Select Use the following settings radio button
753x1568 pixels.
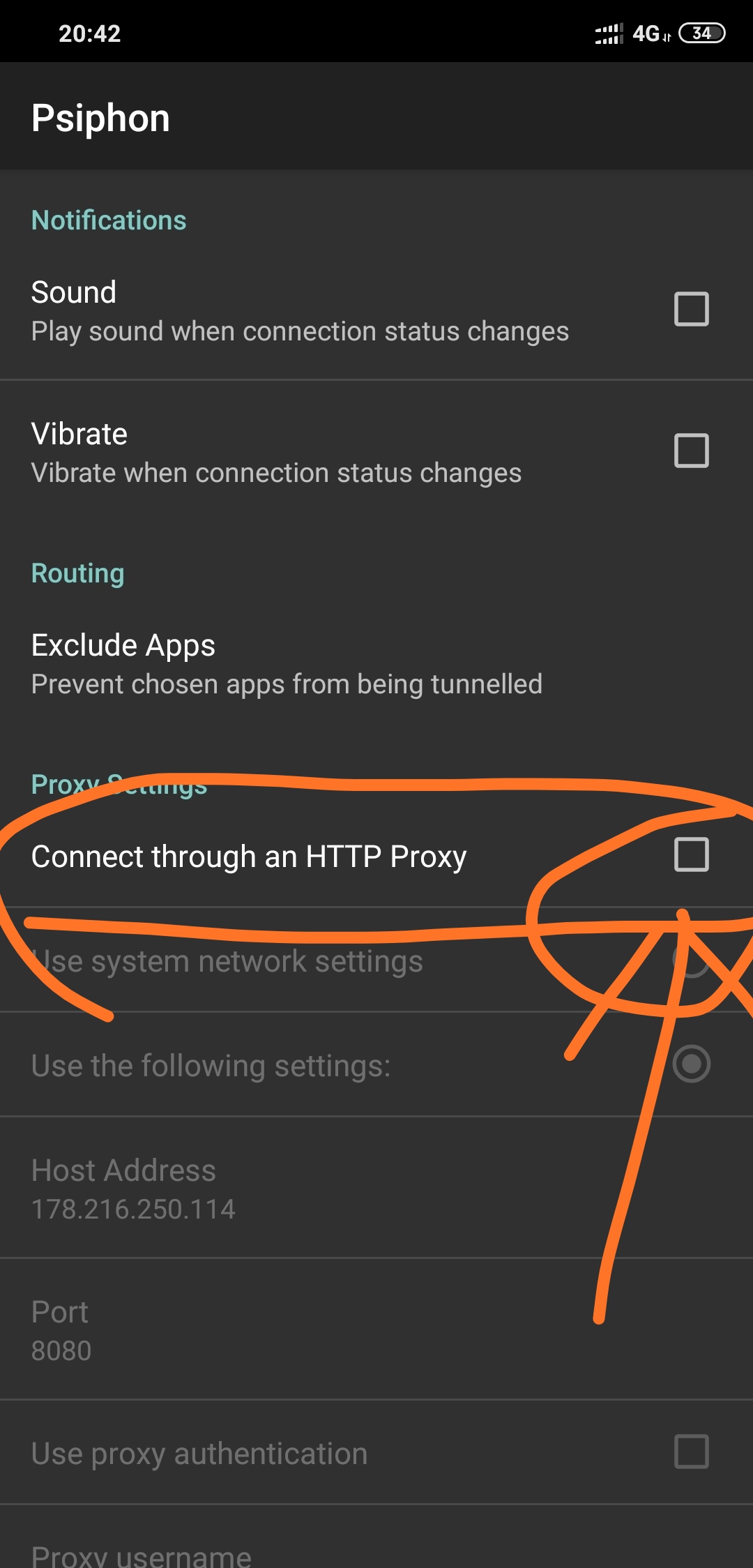tap(691, 1064)
